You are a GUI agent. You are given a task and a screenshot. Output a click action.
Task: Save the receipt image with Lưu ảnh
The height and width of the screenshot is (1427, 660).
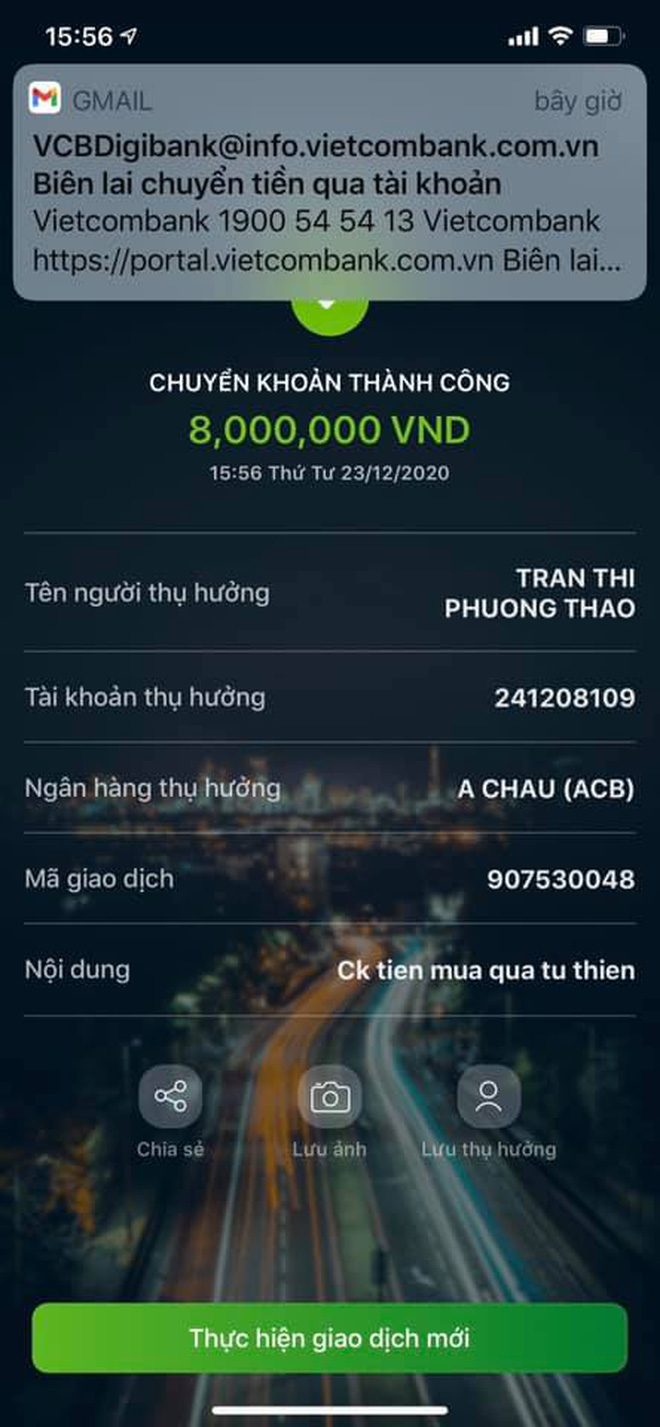pyautogui.click(x=329, y=1098)
